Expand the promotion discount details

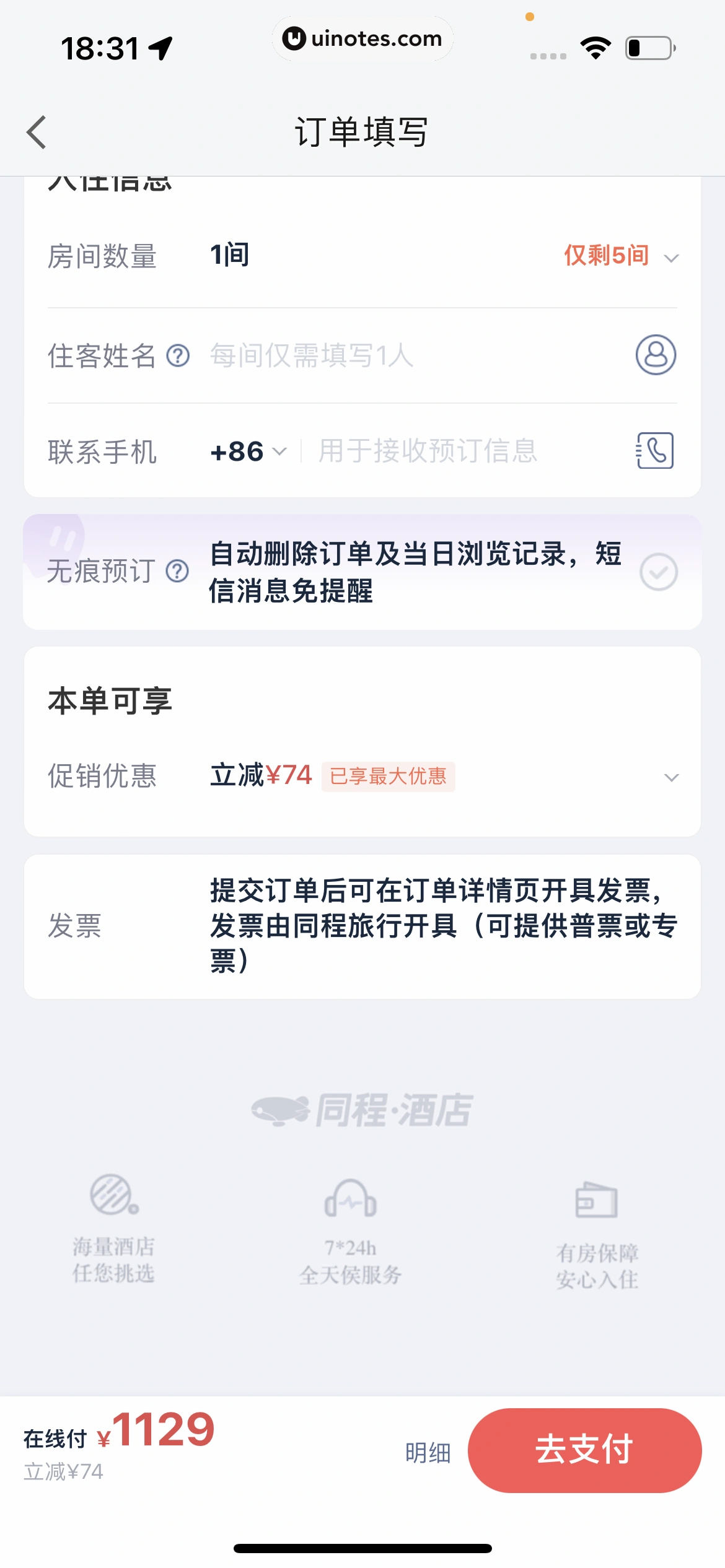tap(671, 777)
